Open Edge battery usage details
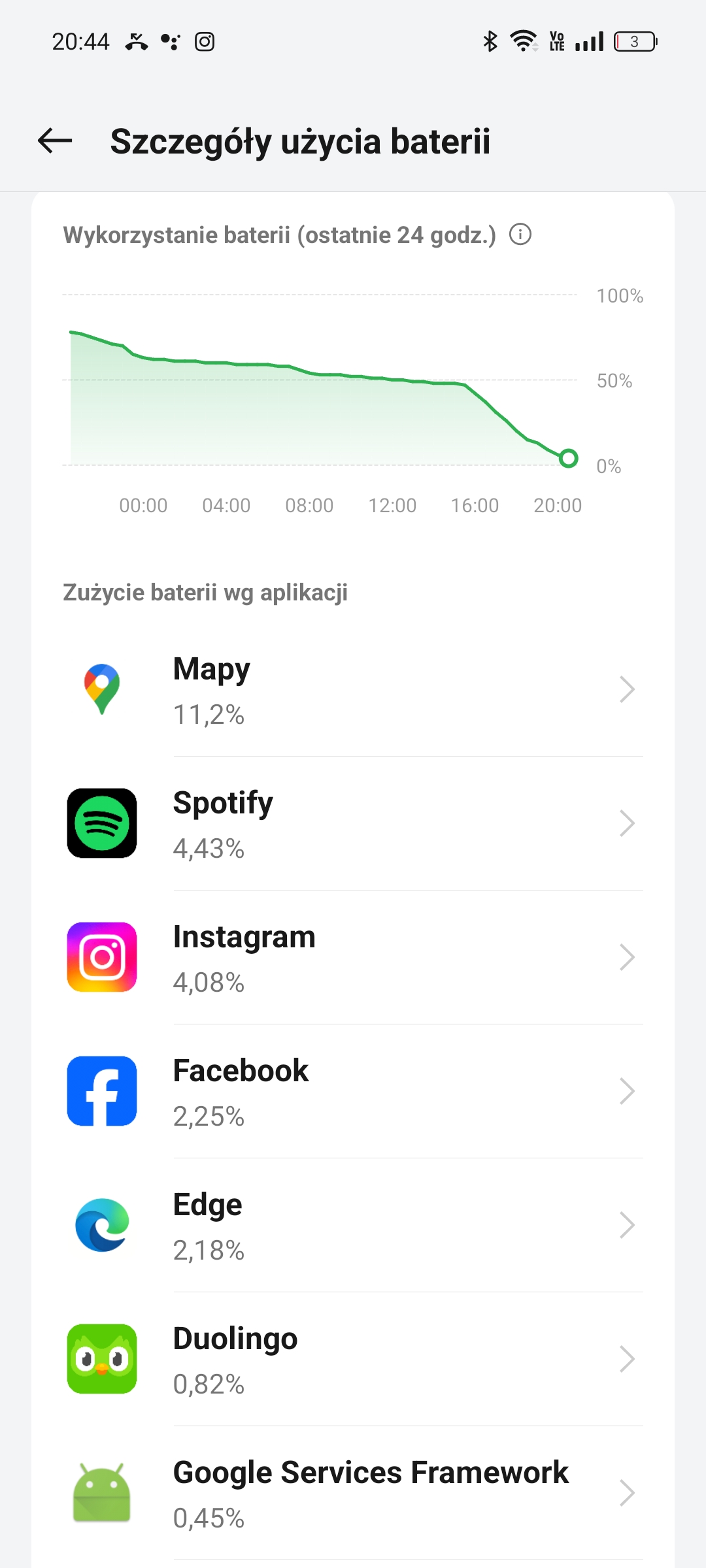 click(353, 1225)
